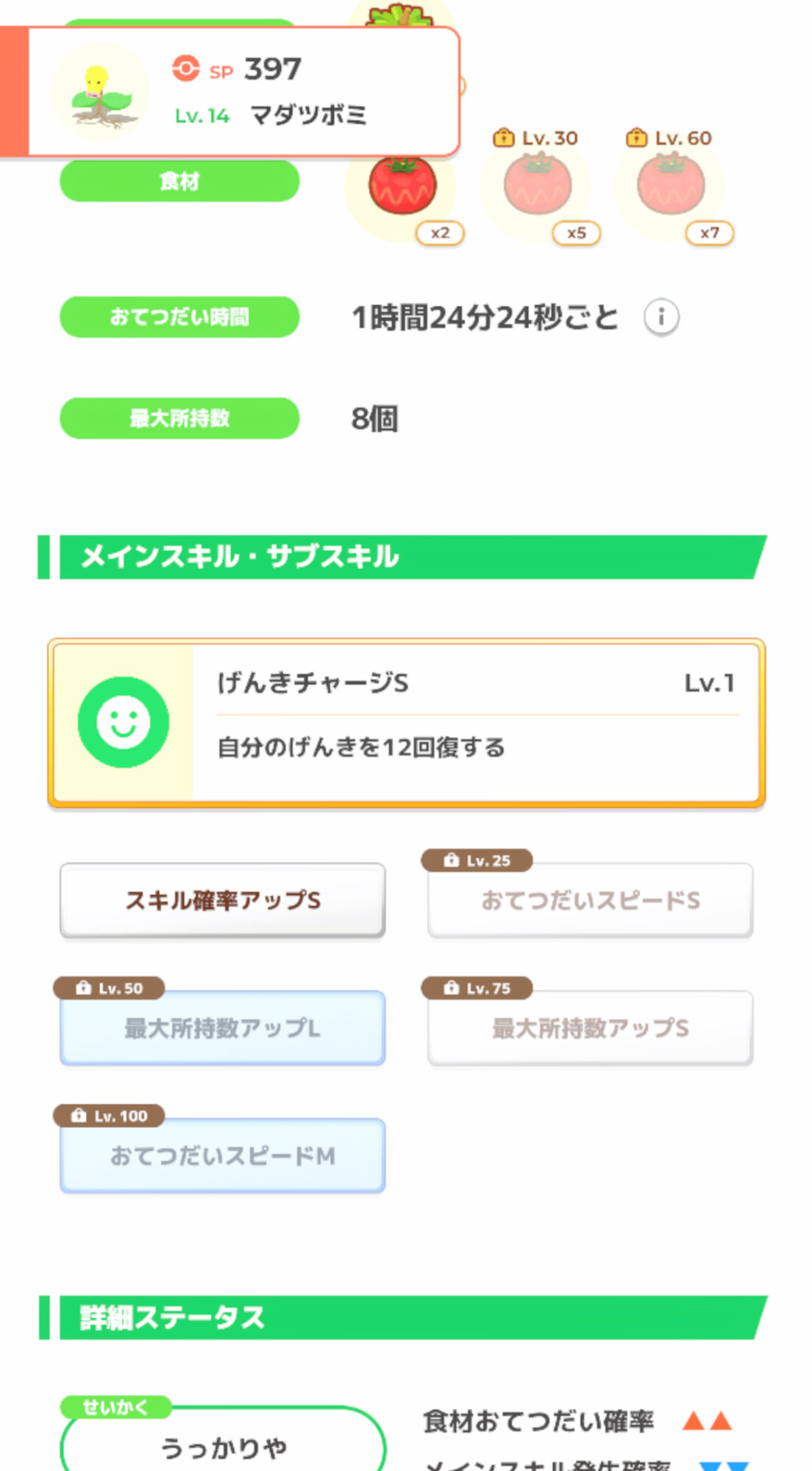812x1471 pixels.
Task: Open the locked 最大所持数アップS sub skill
Action: (x=590, y=1028)
